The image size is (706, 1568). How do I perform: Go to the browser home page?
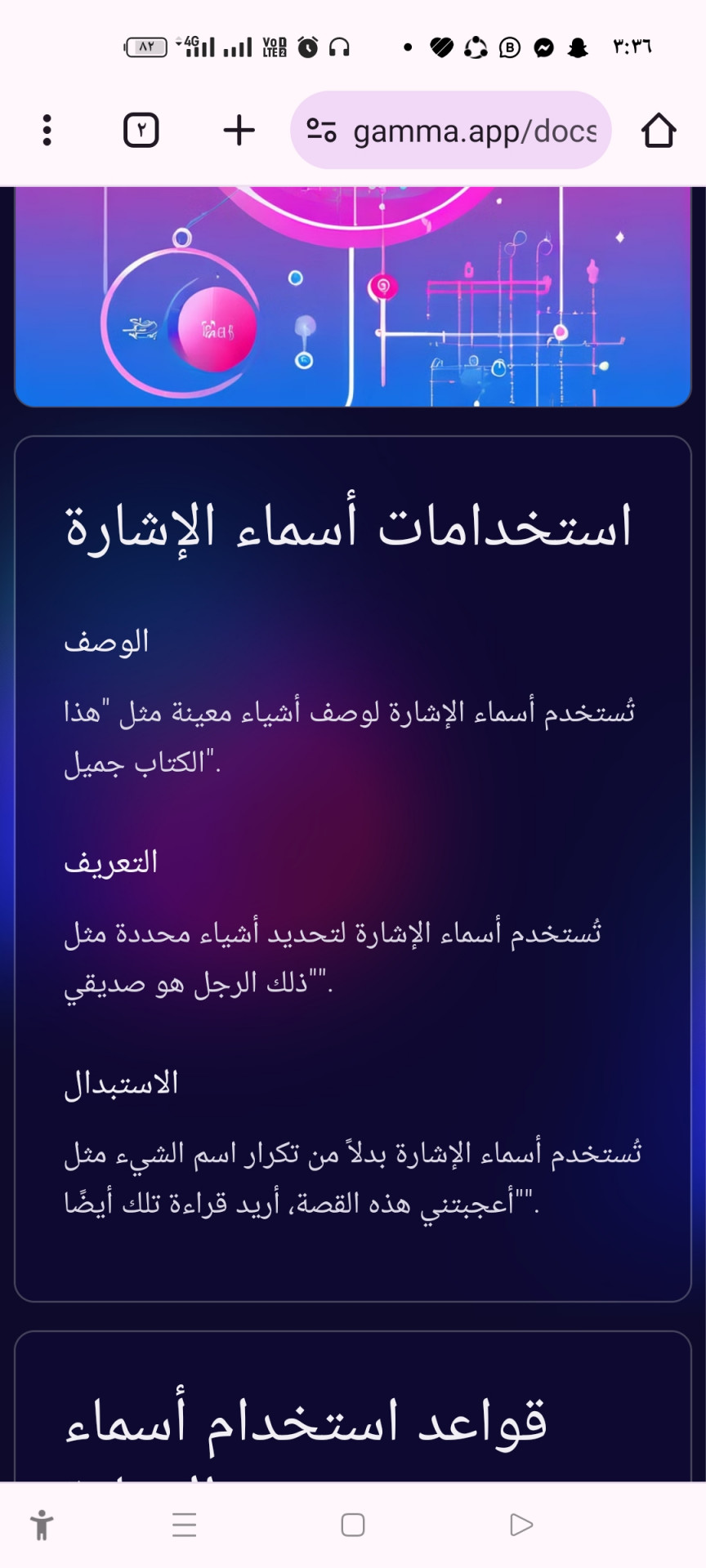point(658,131)
